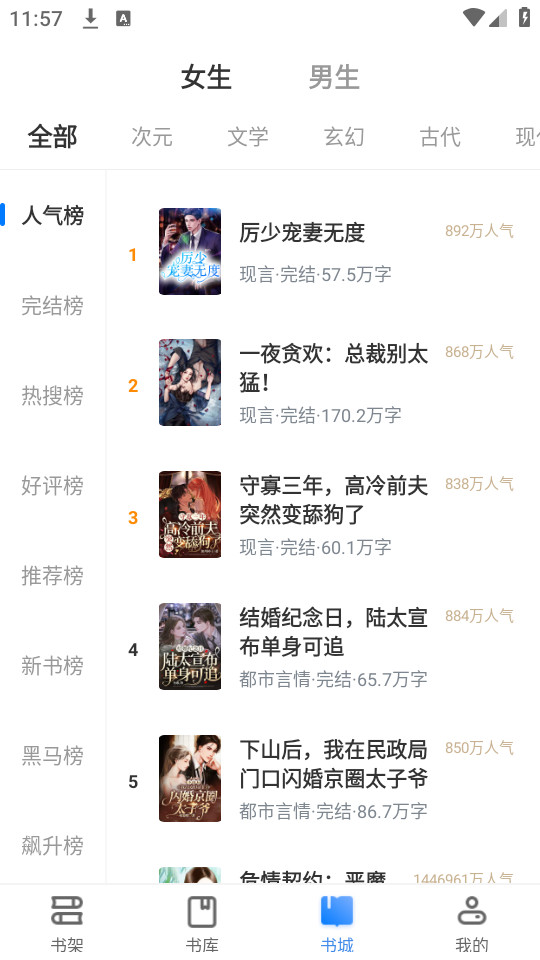The height and width of the screenshot is (960, 540).
Task: Open the book 厉少宠妻无度
Action: 323,252
